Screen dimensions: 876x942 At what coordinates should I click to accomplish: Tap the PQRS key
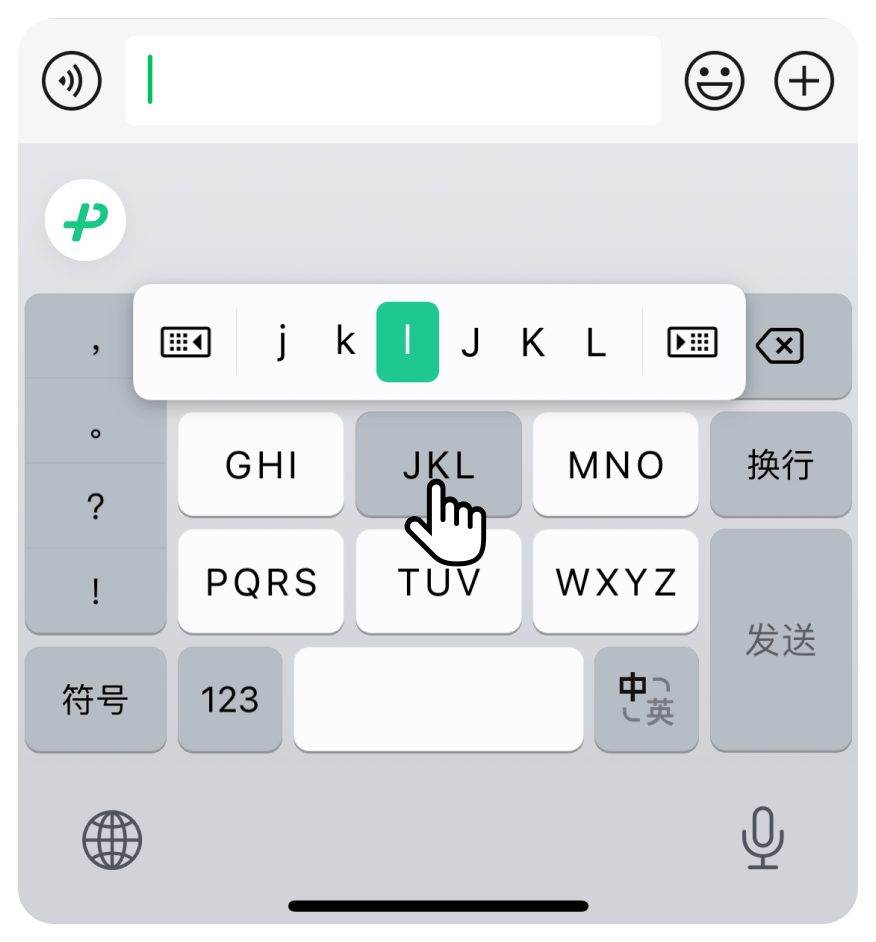coord(261,582)
